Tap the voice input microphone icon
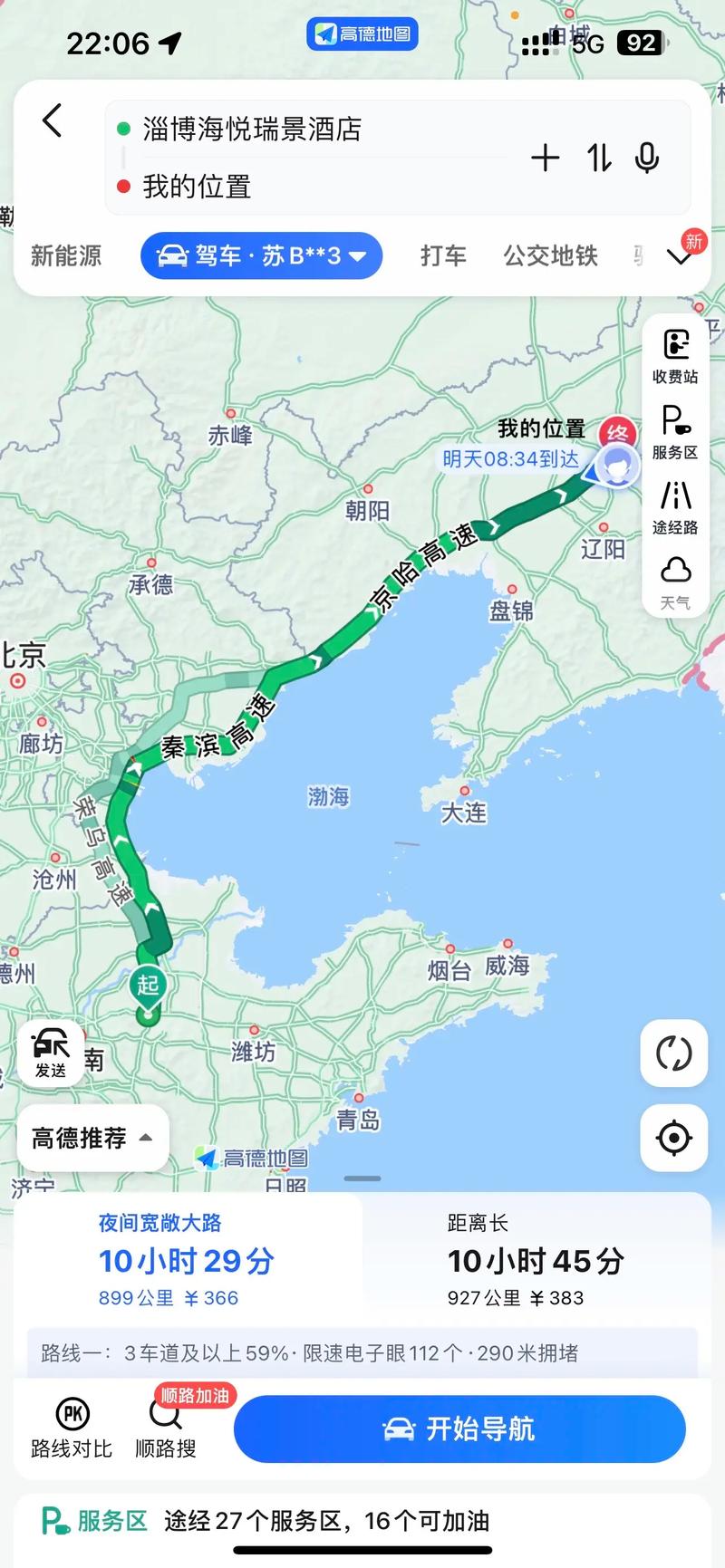The image size is (725, 1568). [x=645, y=158]
